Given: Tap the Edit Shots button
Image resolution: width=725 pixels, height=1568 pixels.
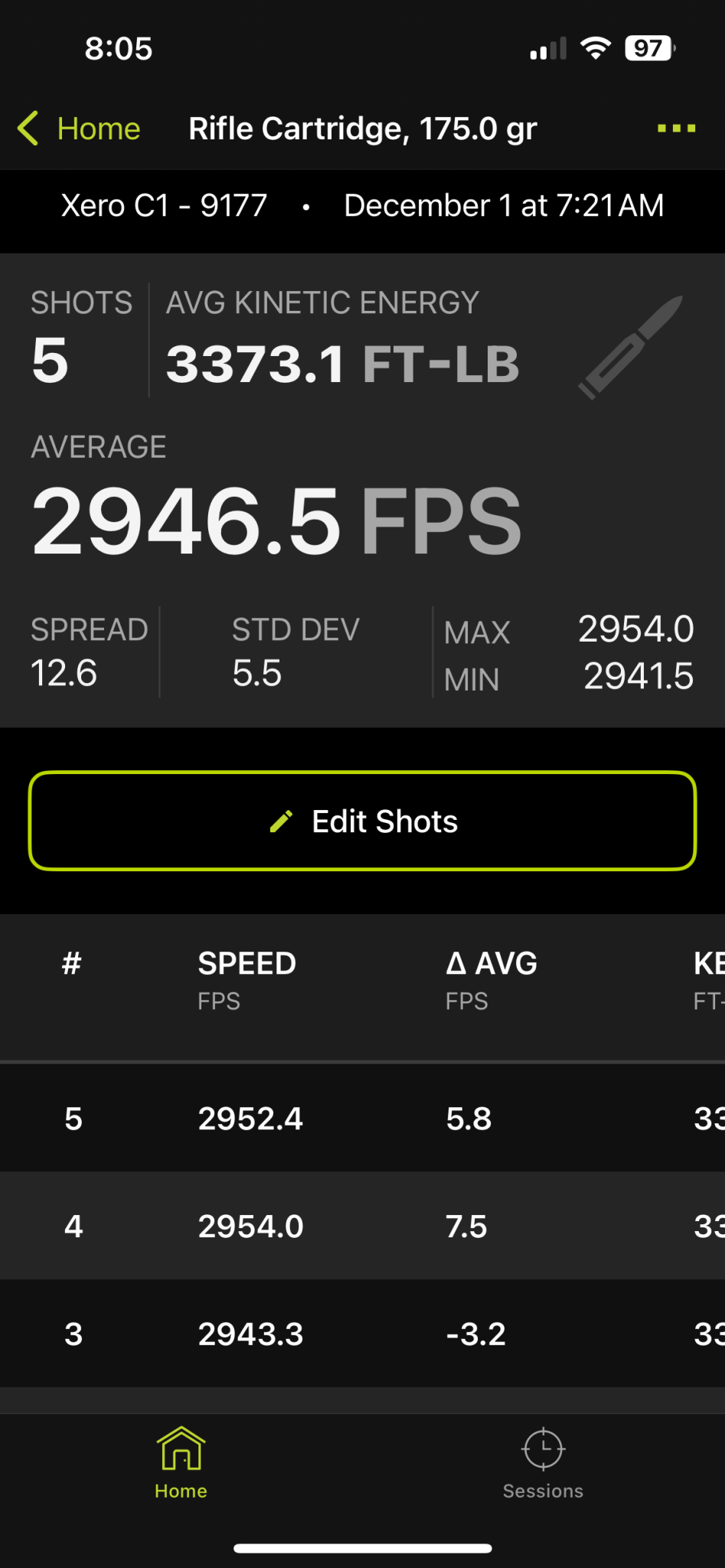Looking at the screenshot, I should [362, 821].
